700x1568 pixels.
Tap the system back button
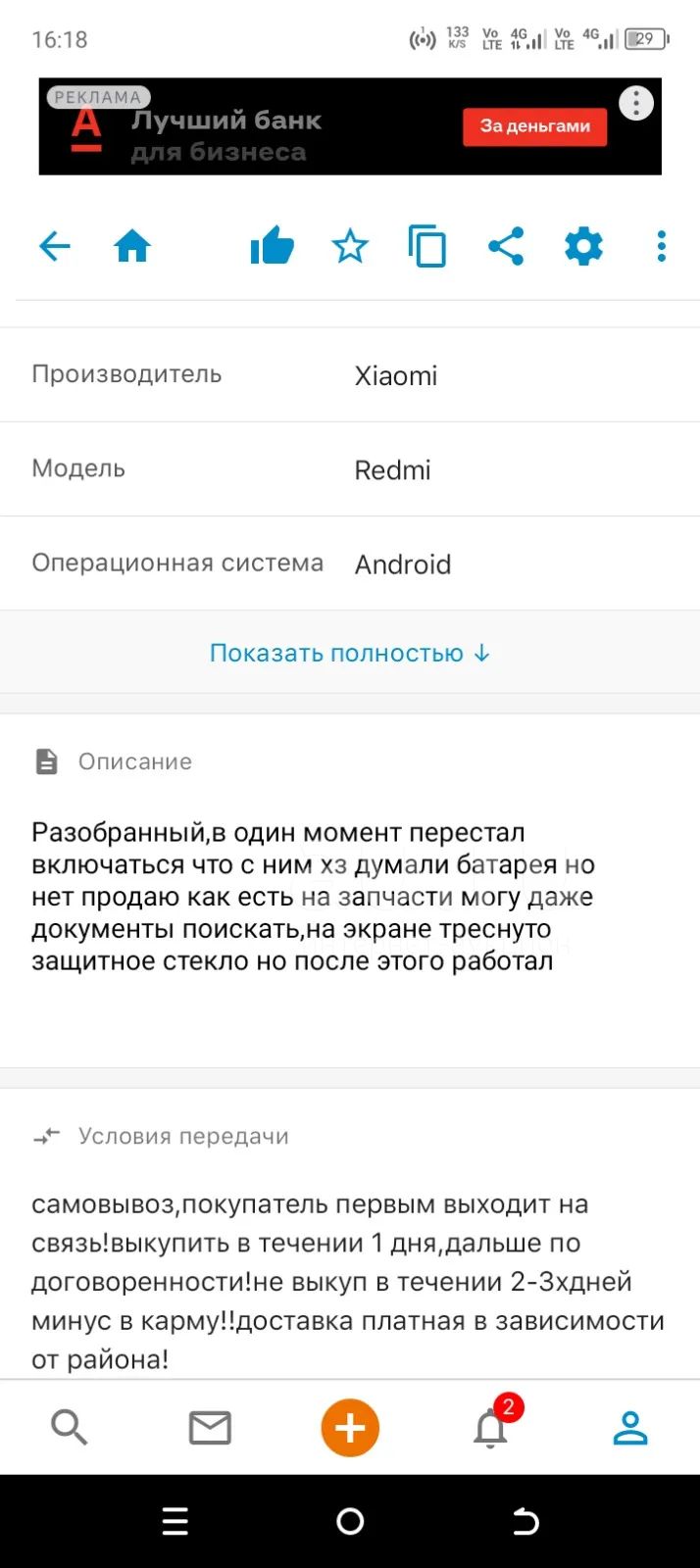(526, 1521)
